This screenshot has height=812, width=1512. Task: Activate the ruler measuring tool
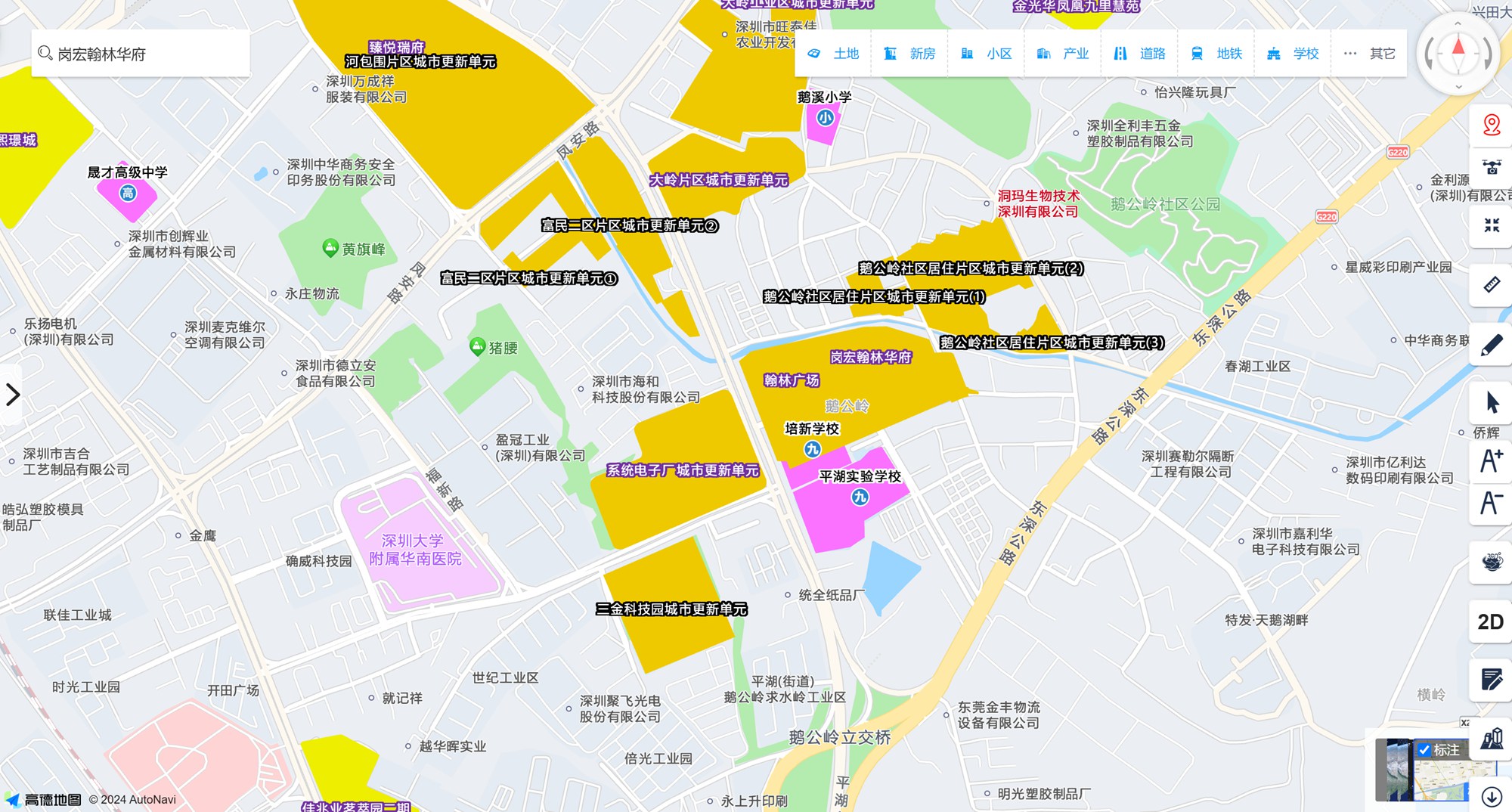[x=1491, y=284]
